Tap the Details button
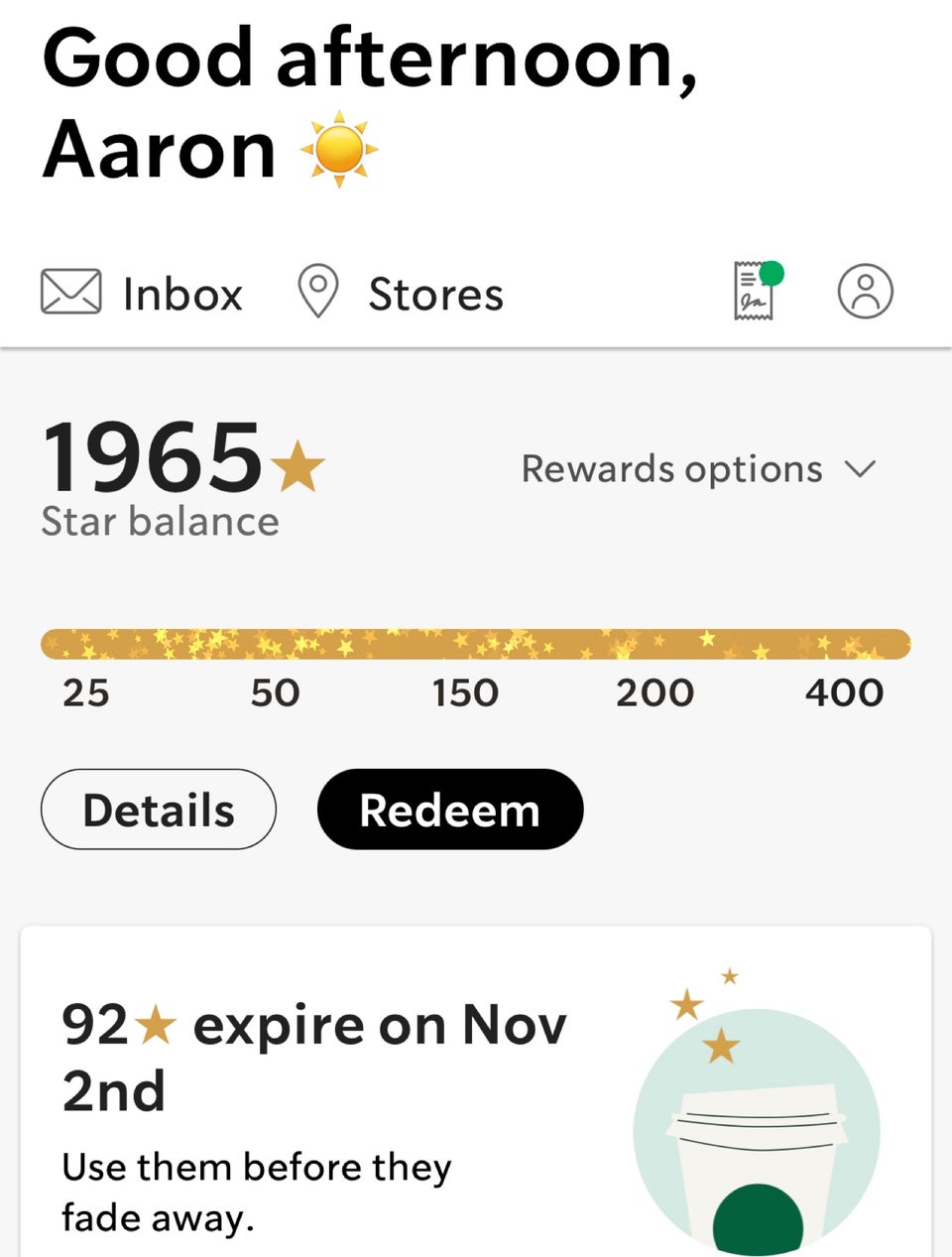 point(159,810)
